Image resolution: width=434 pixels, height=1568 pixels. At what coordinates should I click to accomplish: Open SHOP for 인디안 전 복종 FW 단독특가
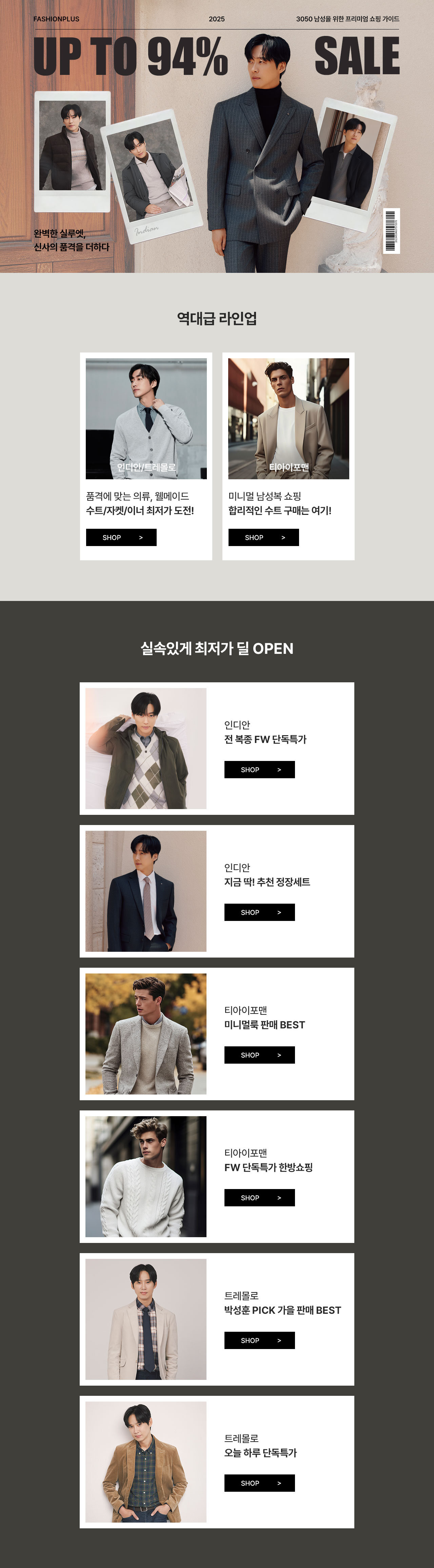tap(259, 769)
